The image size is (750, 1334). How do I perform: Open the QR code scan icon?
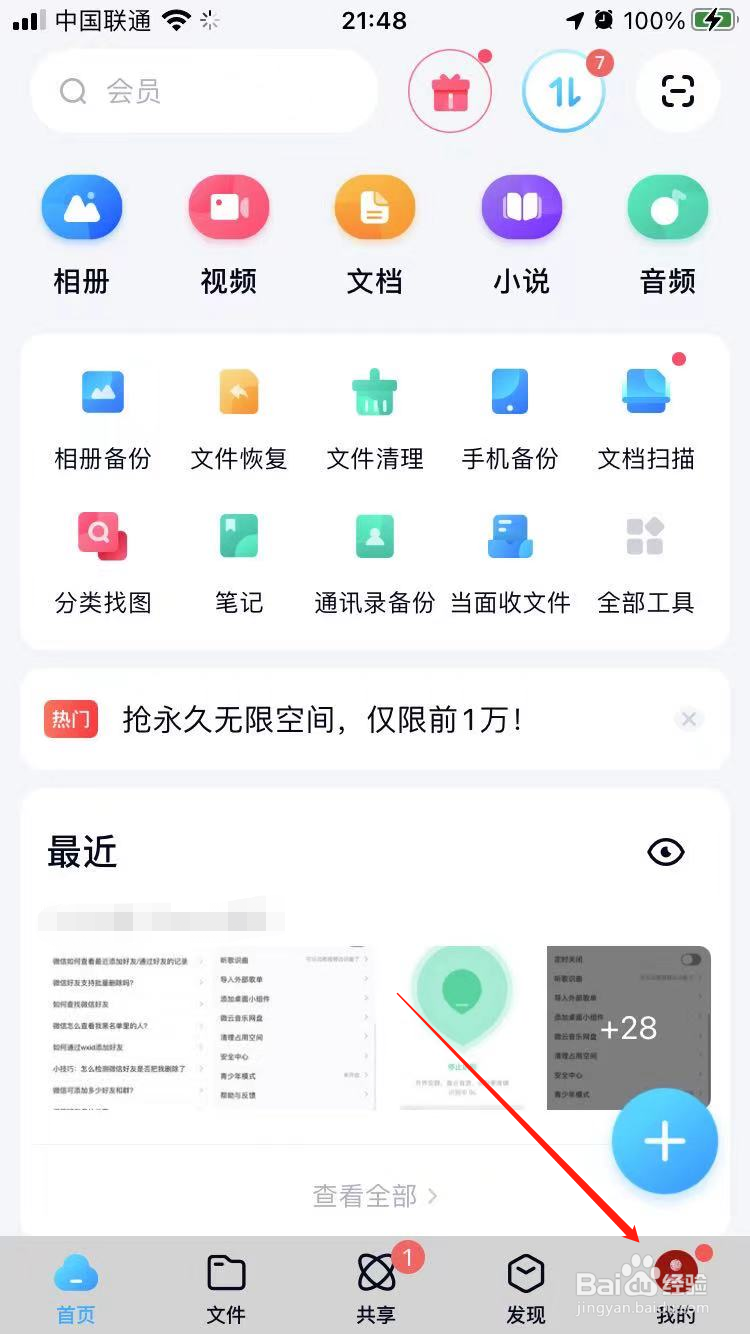tap(678, 91)
